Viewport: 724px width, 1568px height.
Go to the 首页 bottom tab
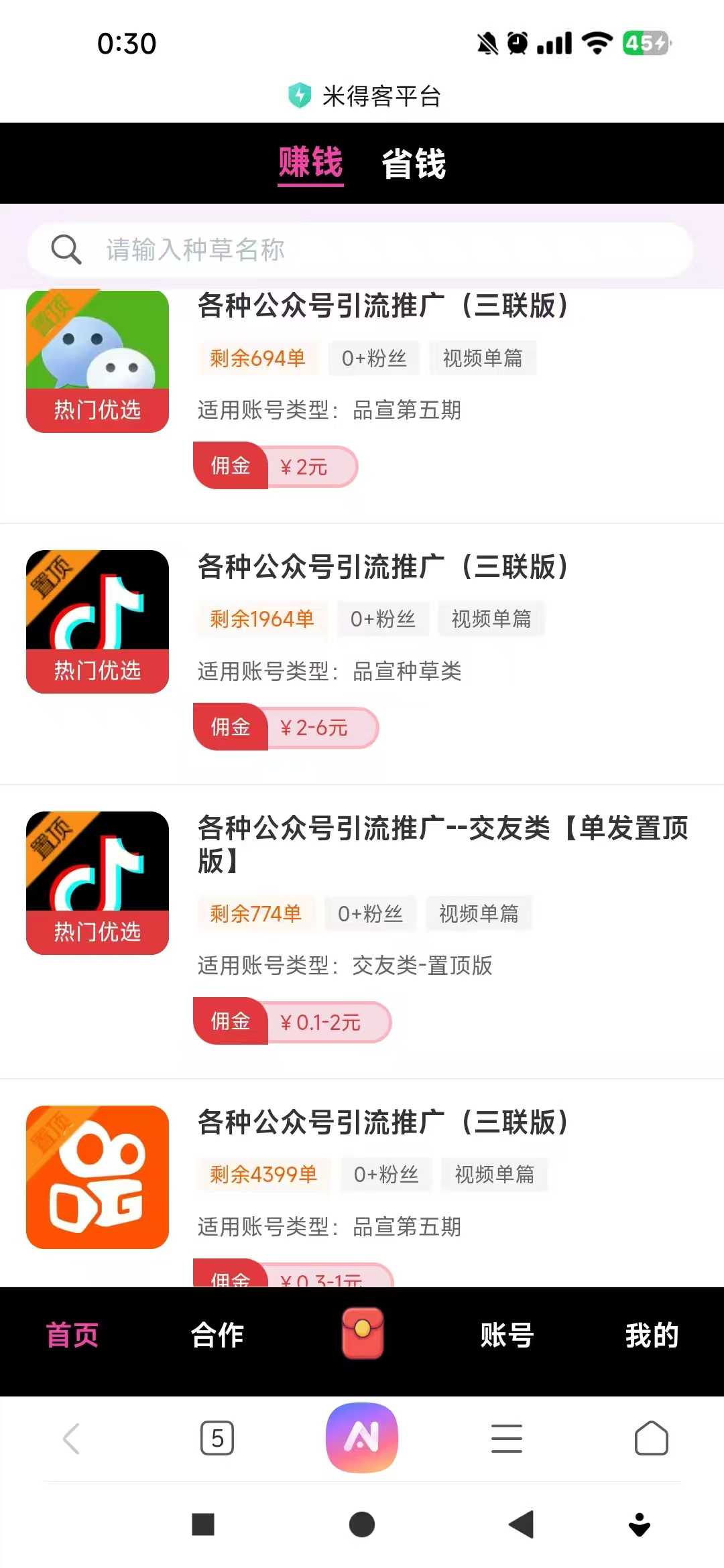pos(72,1335)
